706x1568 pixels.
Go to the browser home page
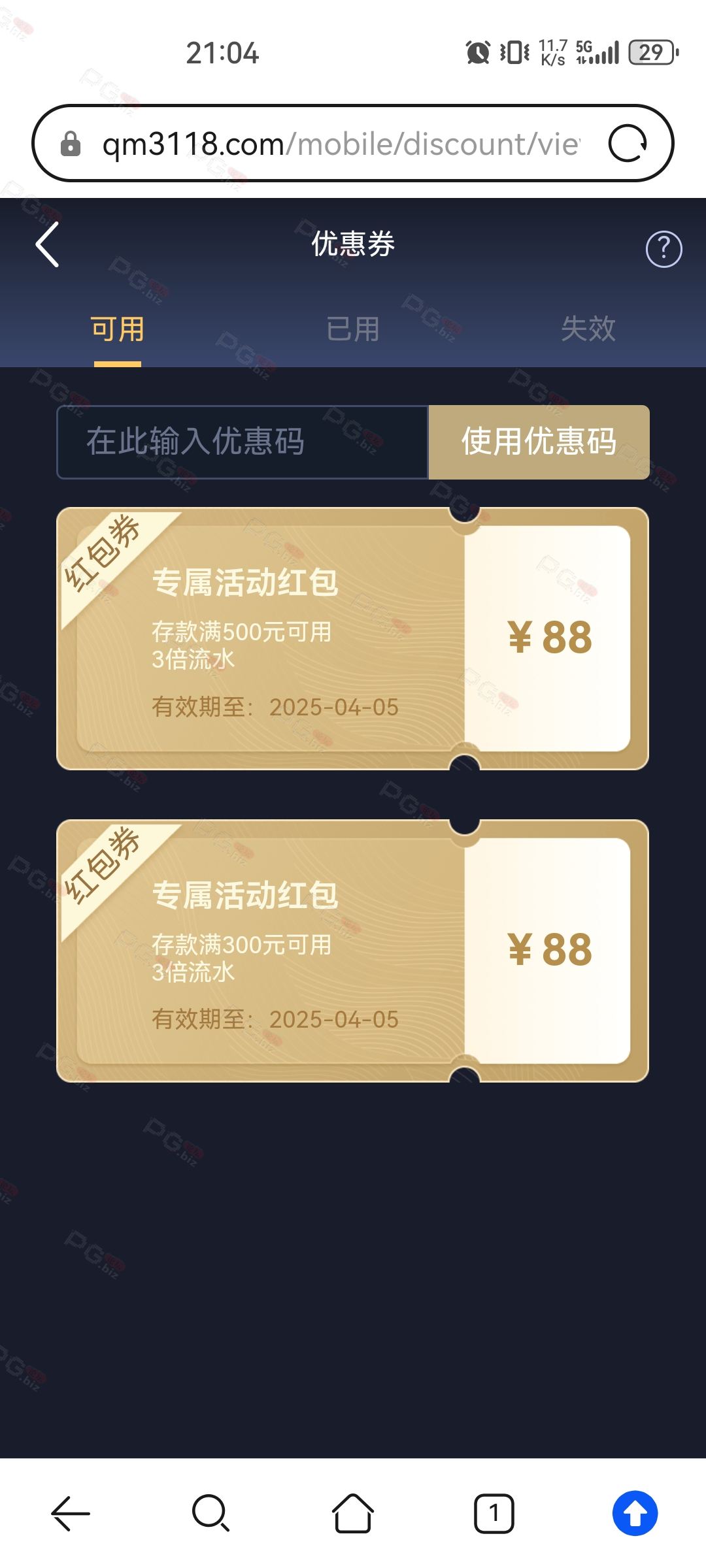tap(353, 1513)
